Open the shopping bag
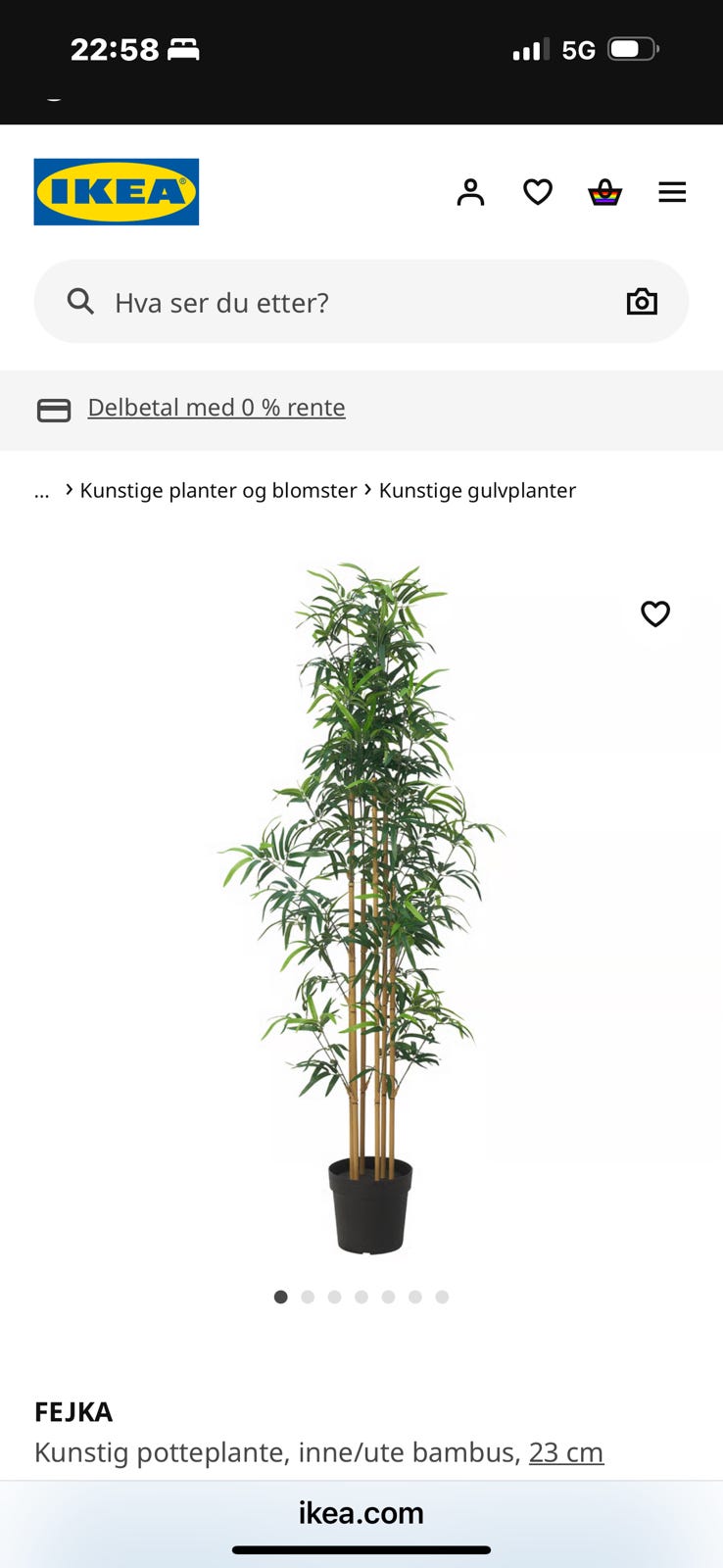Screen dimensions: 723x1568 (605, 192)
